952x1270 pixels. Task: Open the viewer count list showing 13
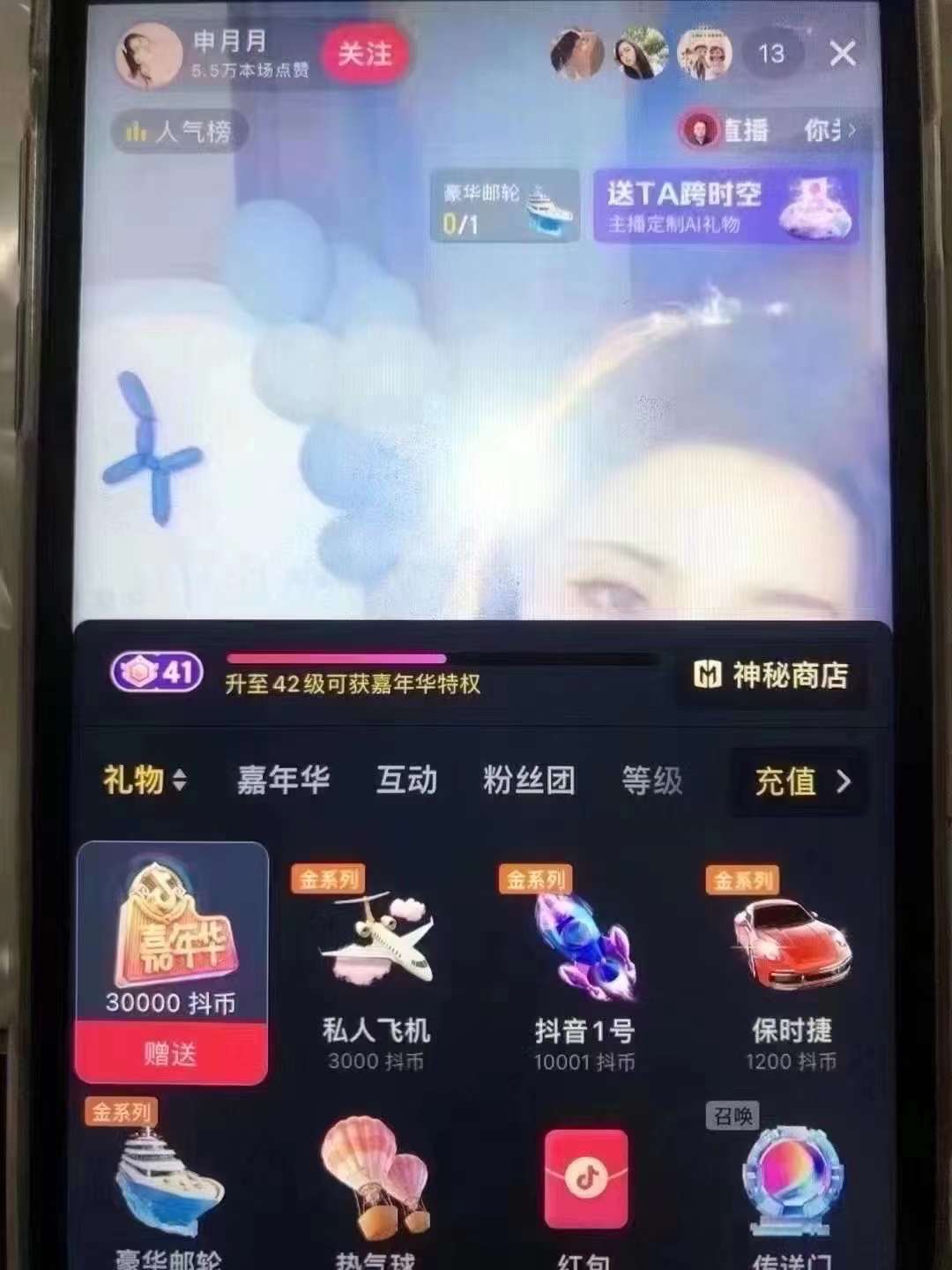pyautogui.click(x=771, y=55)
